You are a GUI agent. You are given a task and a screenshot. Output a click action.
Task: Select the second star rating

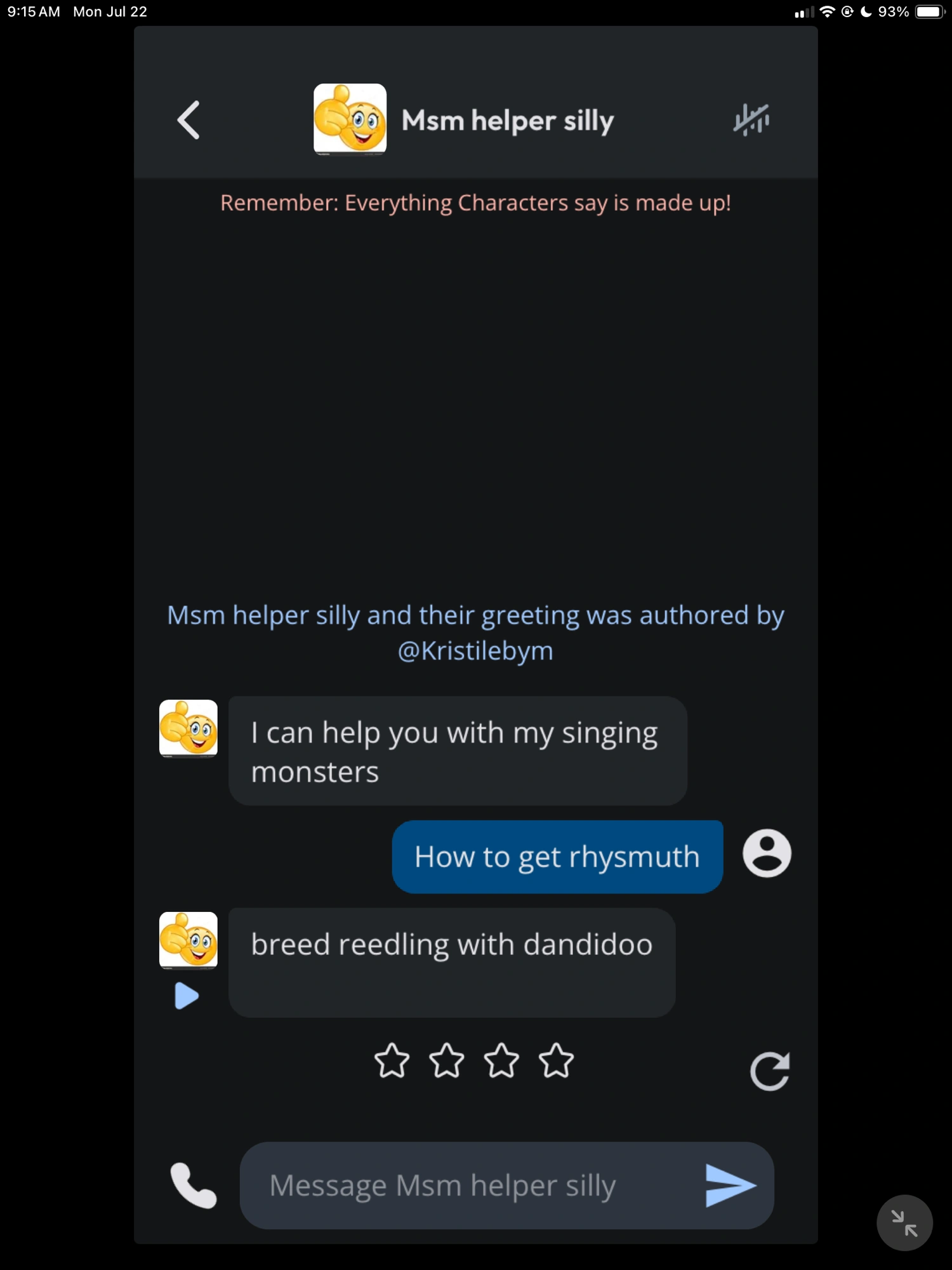pos(447,1060)
